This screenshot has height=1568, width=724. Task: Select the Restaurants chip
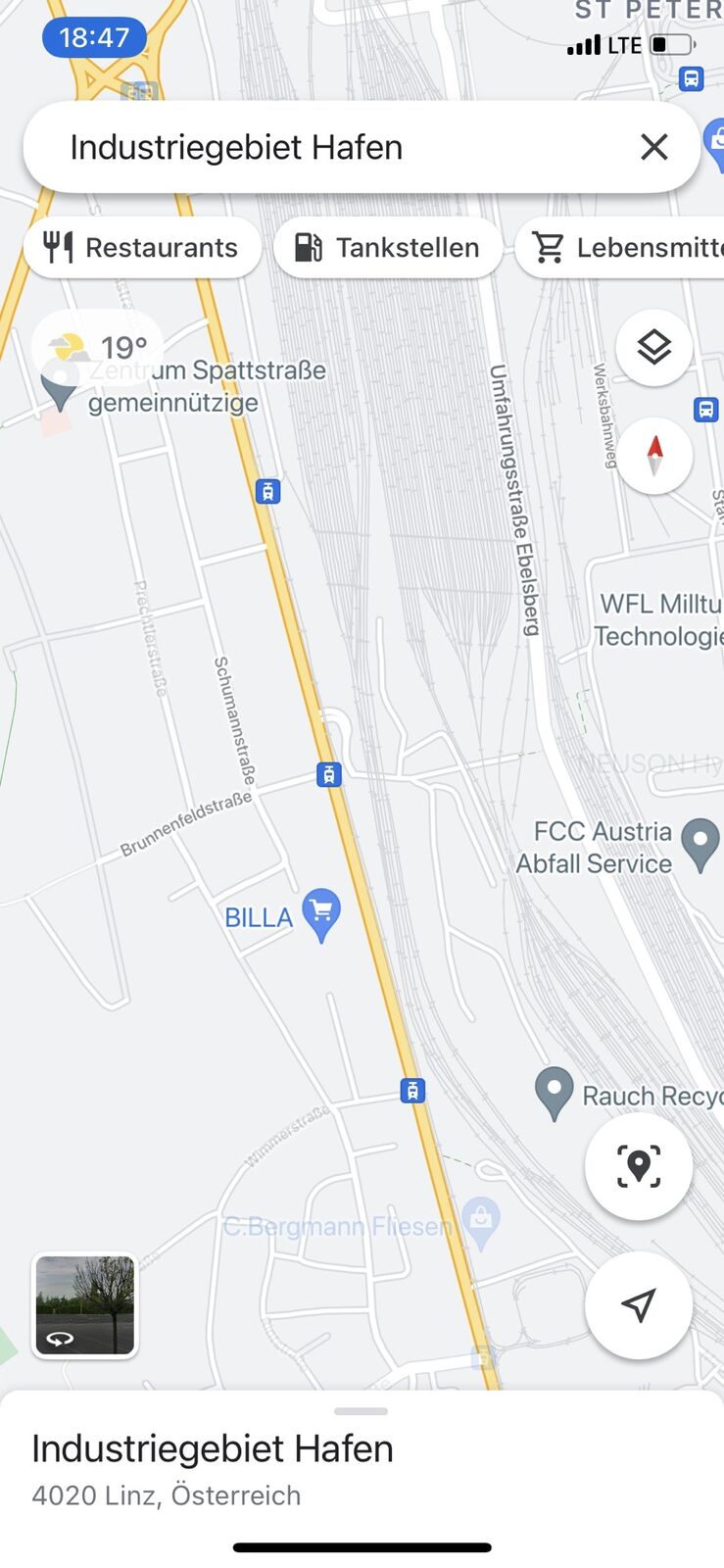[x=142, y=247]
